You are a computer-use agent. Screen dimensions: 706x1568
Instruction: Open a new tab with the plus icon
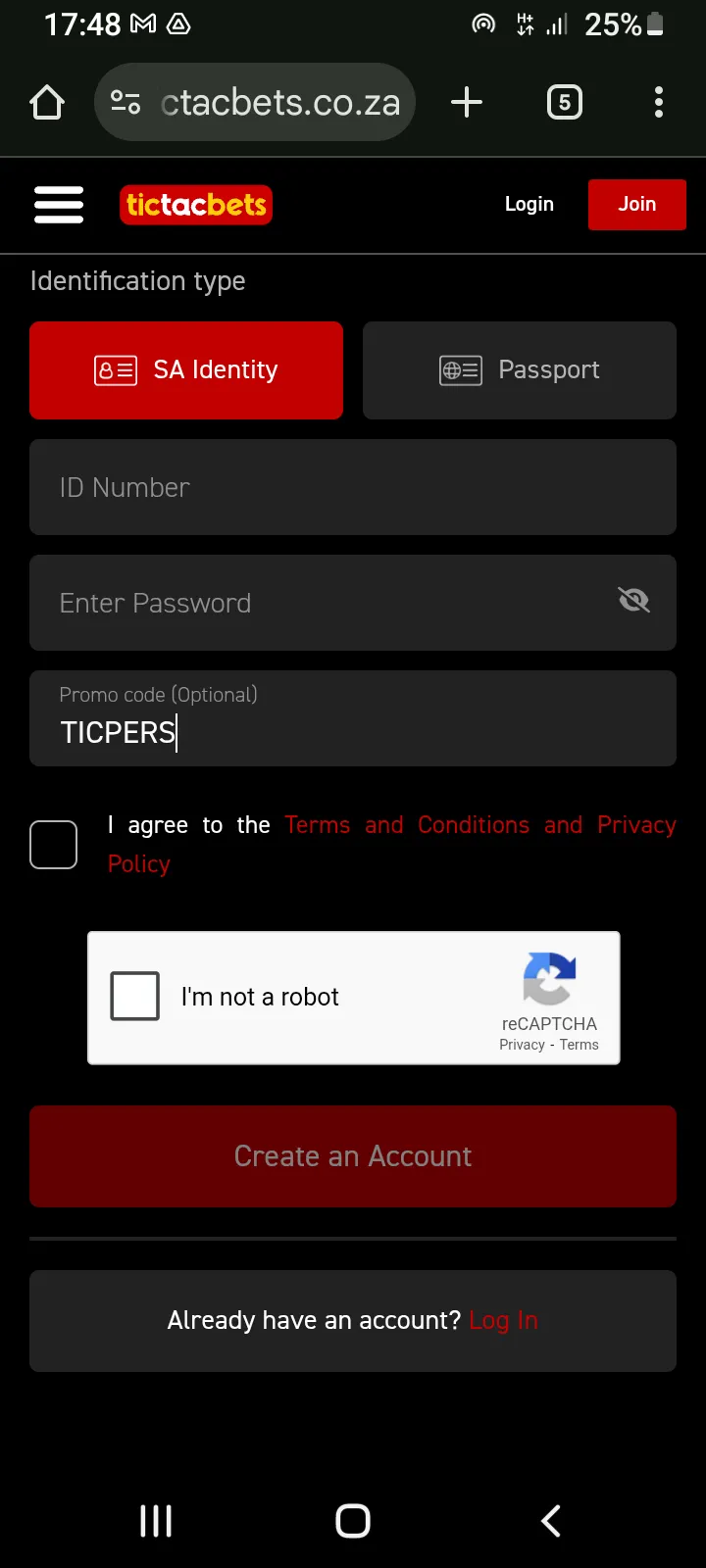click(x=467, y=101)
